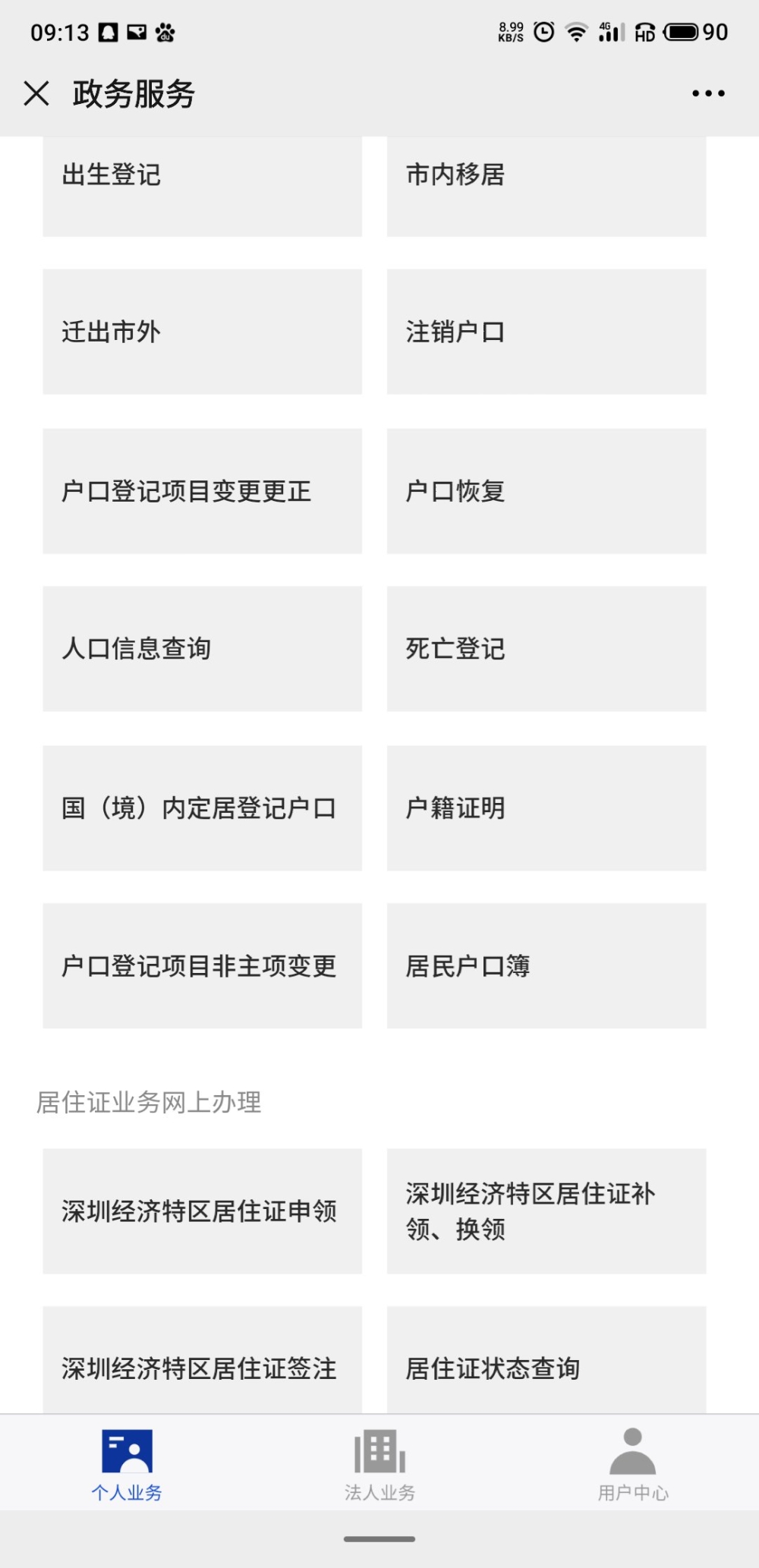Open the three-dot overflow menu
This screenshot has height=1568, width=759.
(708, 93)
